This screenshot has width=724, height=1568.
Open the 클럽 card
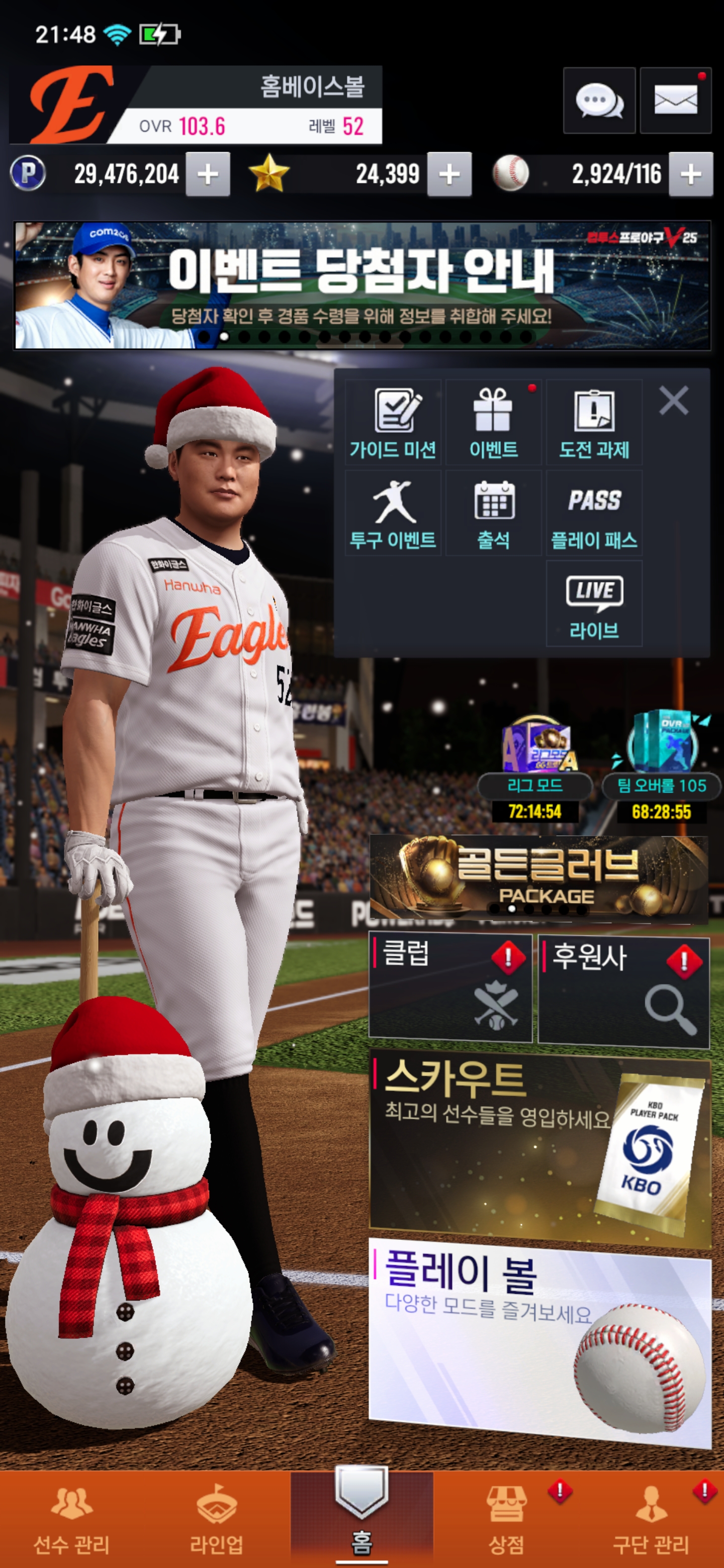click(450, 988)
